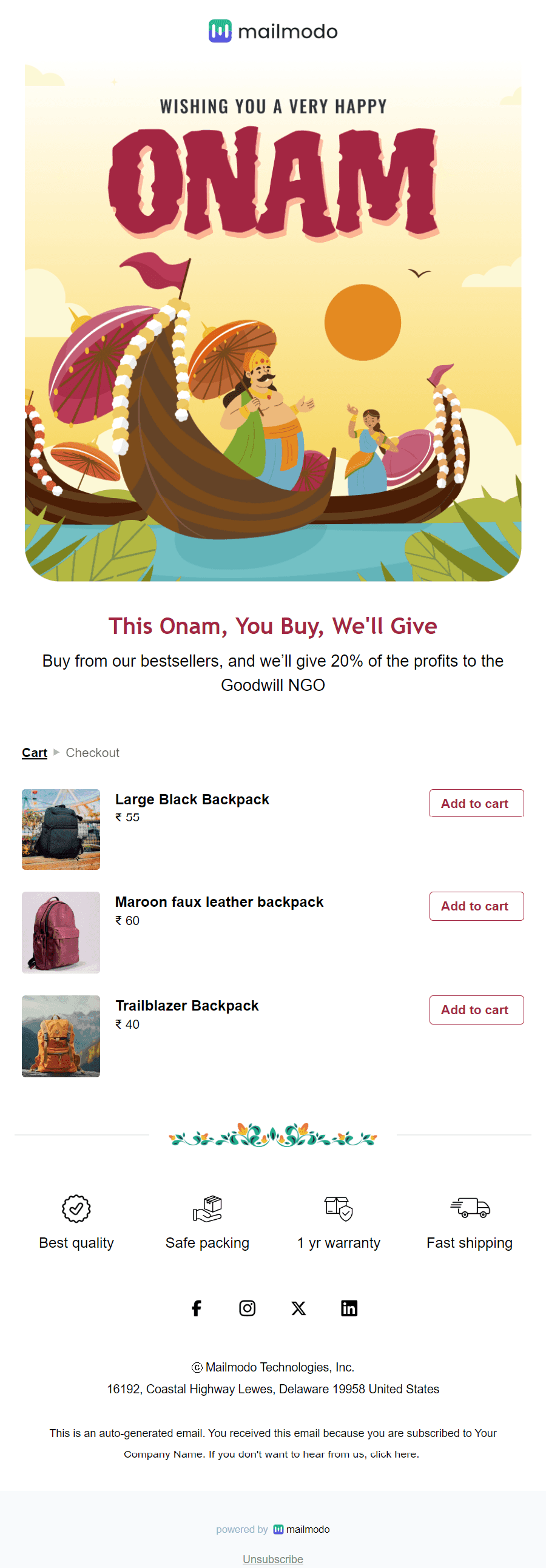The height and width of the screenshot is (1568, 546).
Task: Click the Best quality badge icon
Action: tap(76, 1210)
